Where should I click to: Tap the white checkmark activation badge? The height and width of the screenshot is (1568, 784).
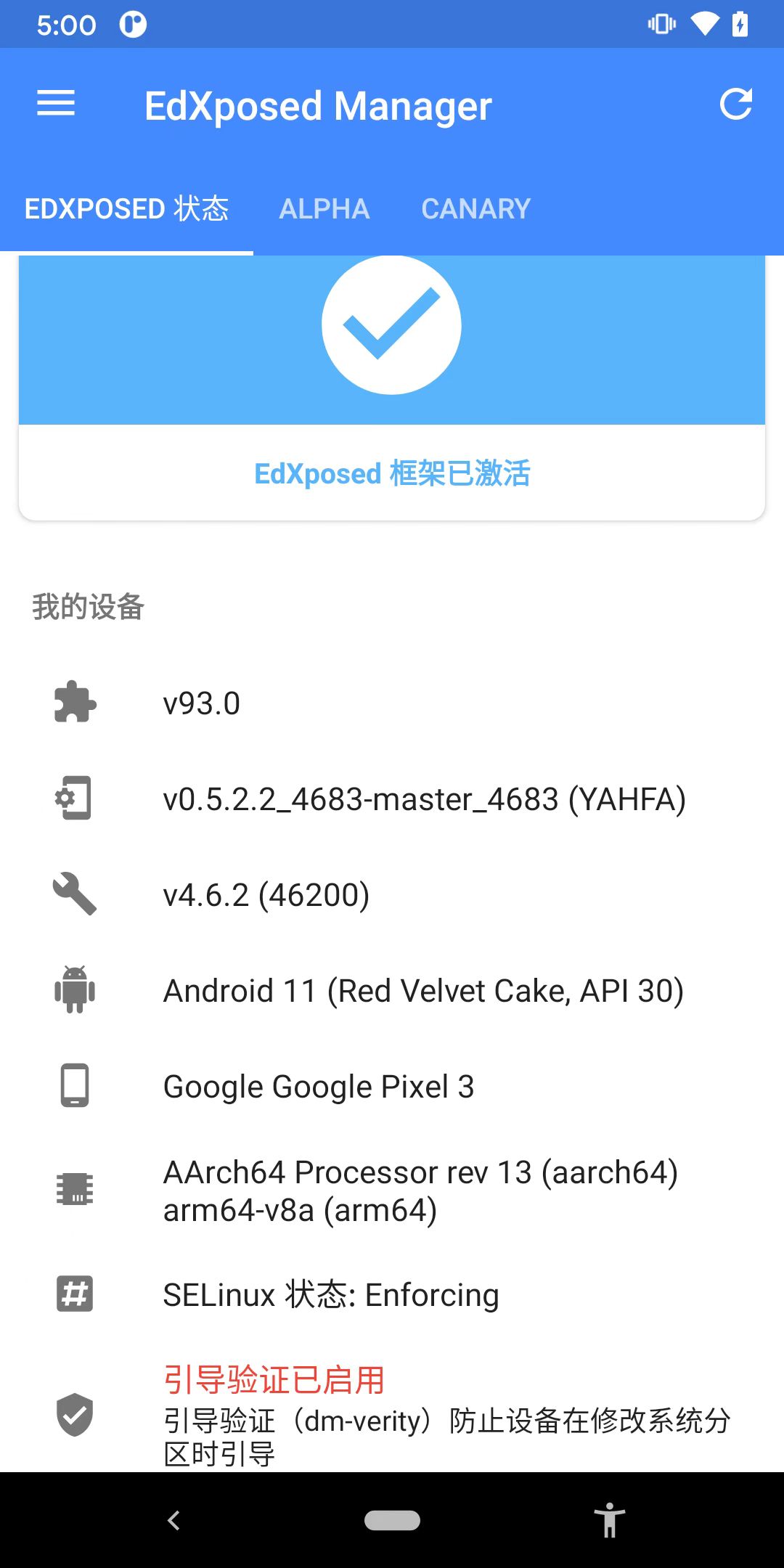click(392, 324)
